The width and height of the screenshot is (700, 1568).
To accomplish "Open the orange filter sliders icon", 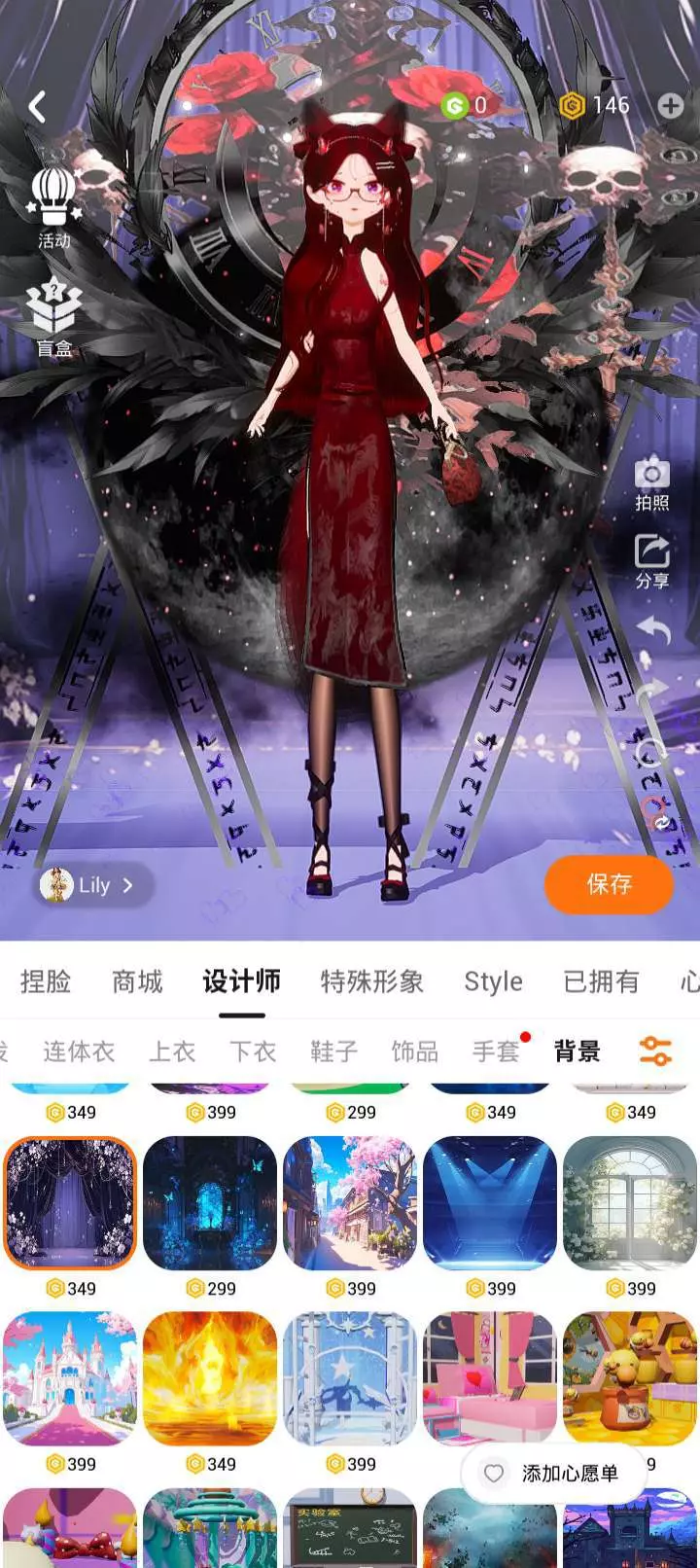I will pyautogui.click(x=655, y=1051).
